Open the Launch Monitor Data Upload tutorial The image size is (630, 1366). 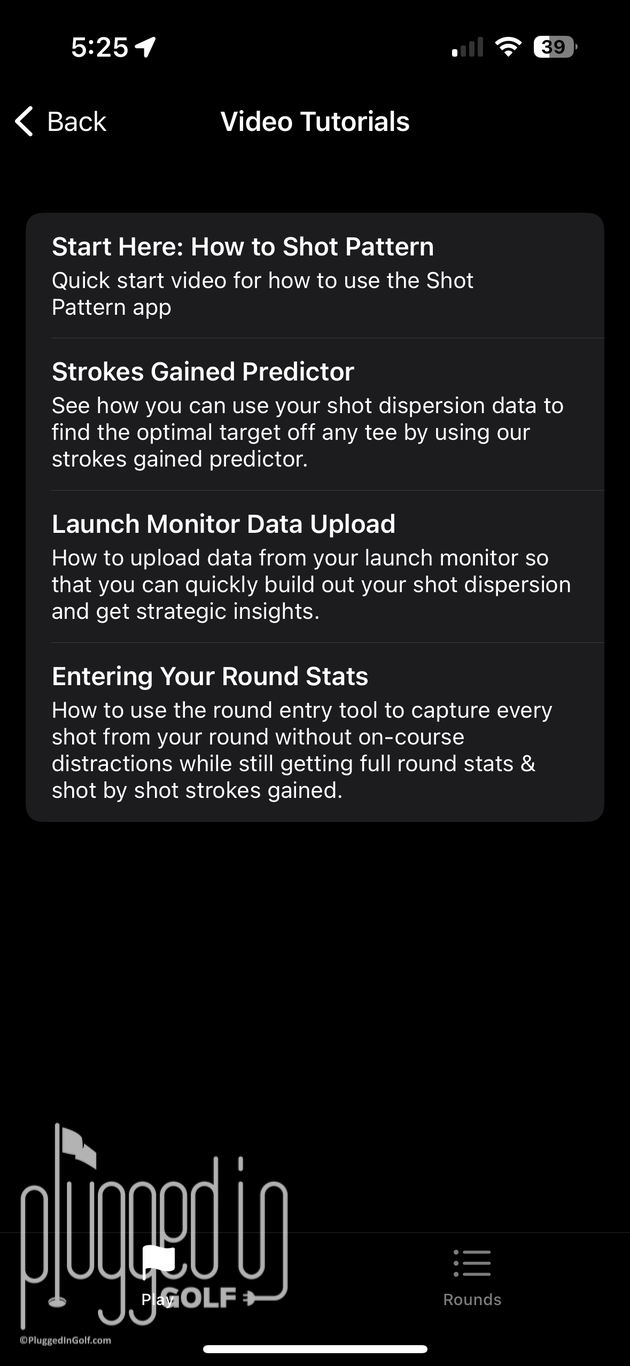pos(315,567)
